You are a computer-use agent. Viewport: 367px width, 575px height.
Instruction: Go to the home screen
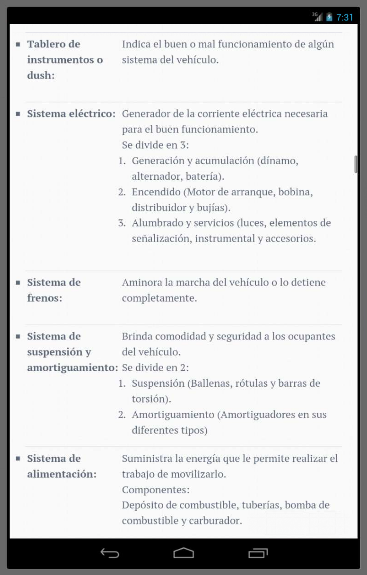tap(183, 553)
